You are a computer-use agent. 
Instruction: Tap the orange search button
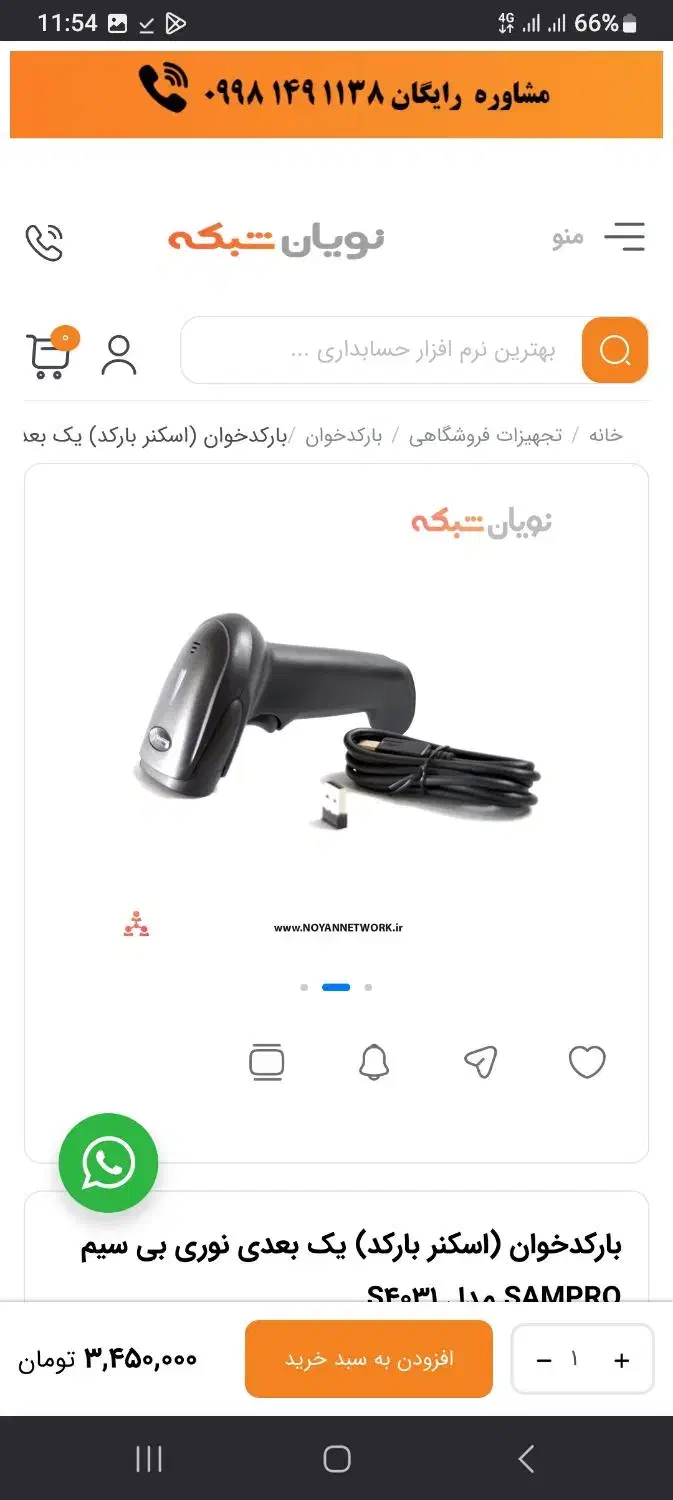coord(615,350)
